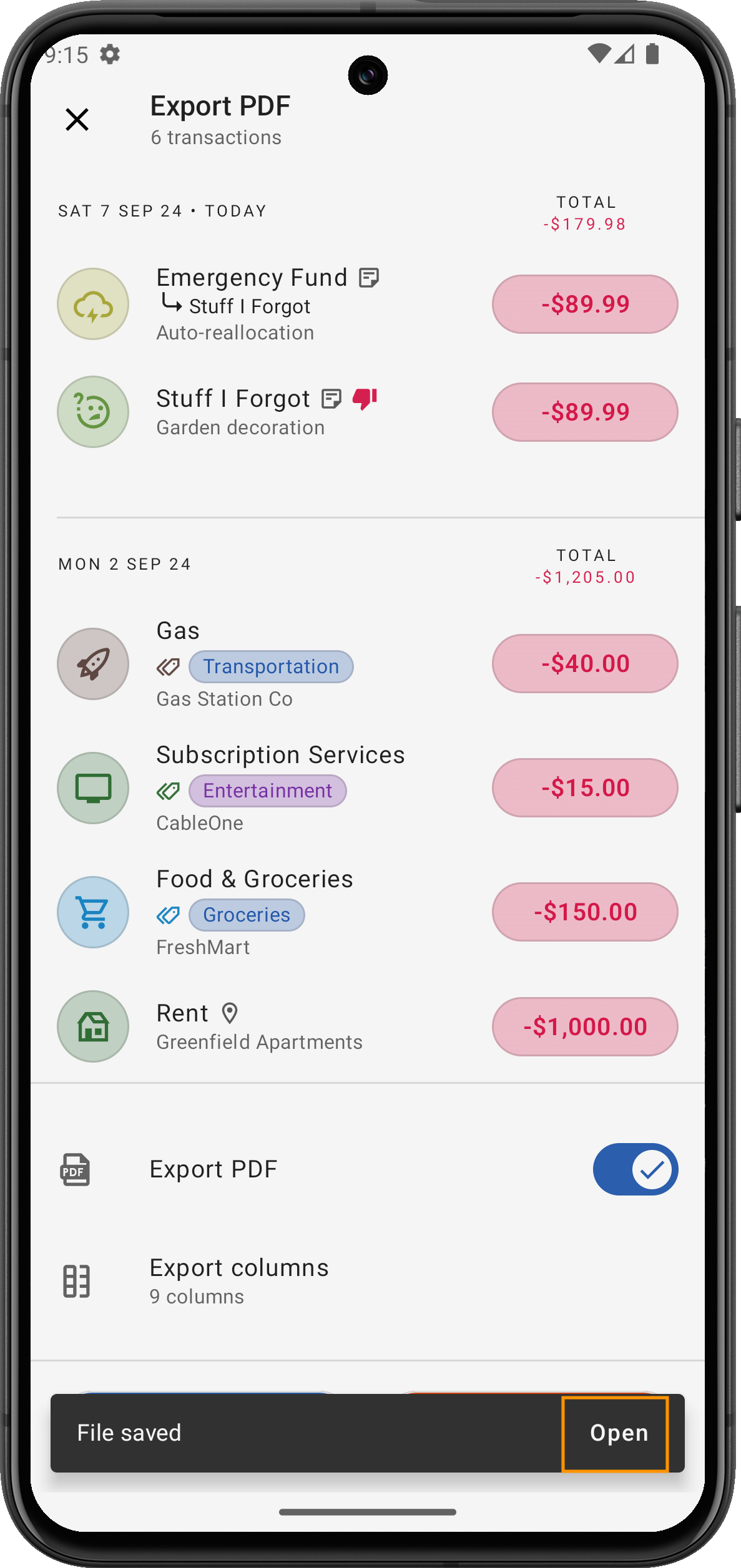
Task: Select the Transportation tag chip
Action: pos(271,666)
